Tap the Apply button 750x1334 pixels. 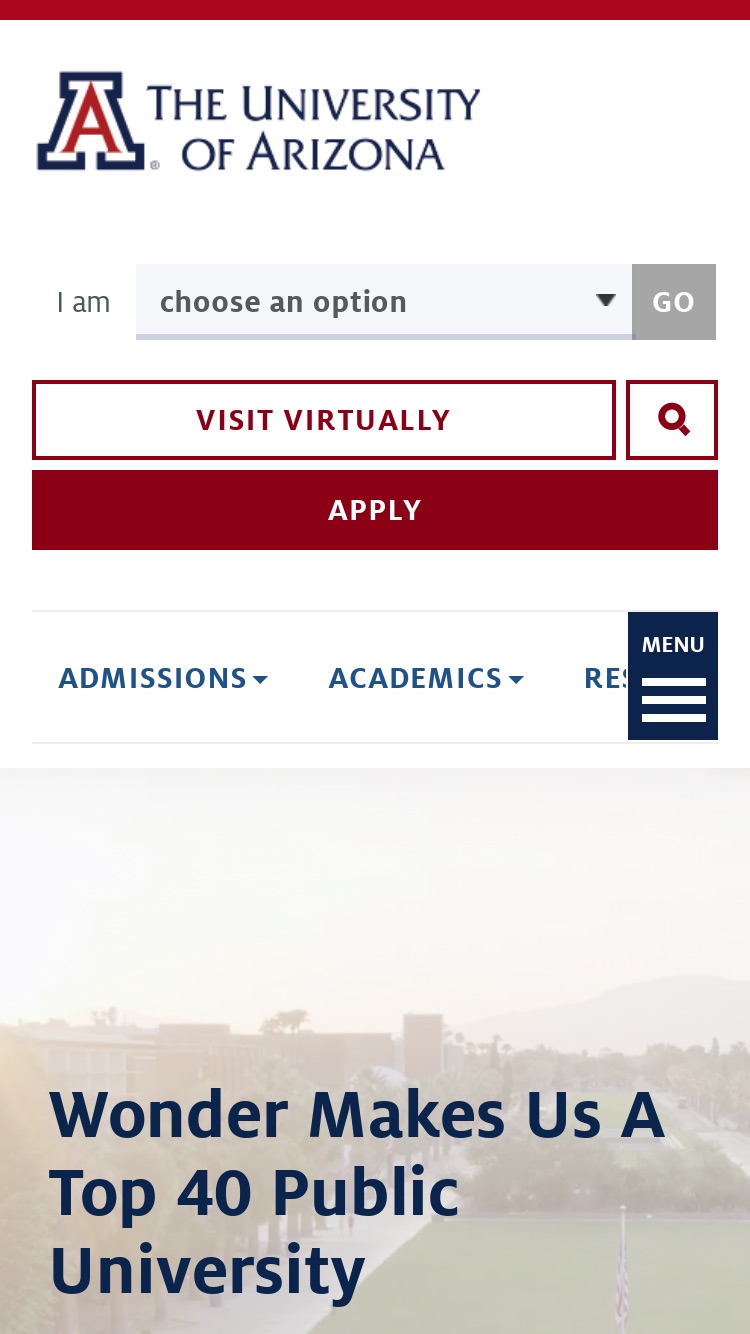point(375,510)
